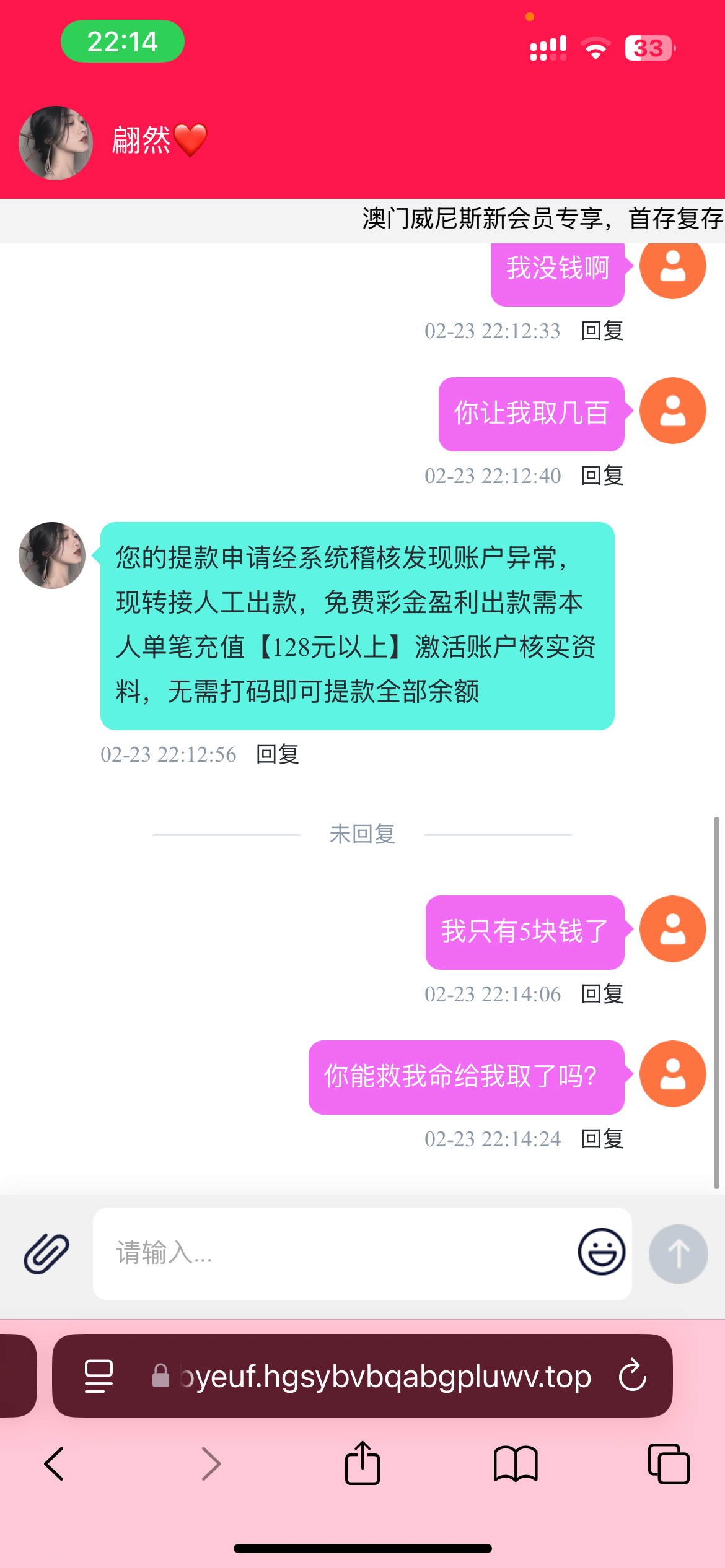The width and height of the screenshot is (725, 1568).
Task: Send the message with the arrow button
Action: click(x=678, y=1253)
